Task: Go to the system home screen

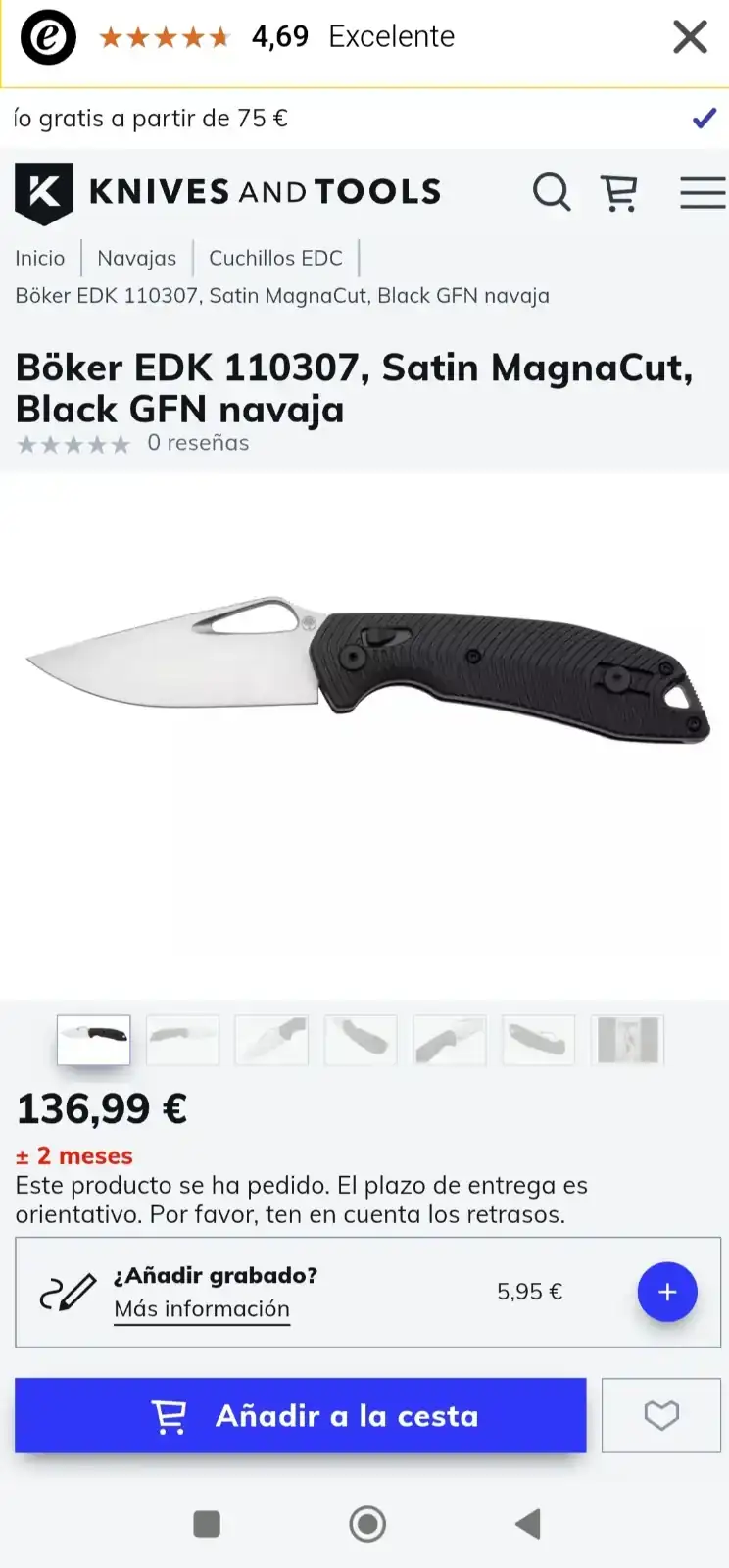Action: (x=367, y=1524)
